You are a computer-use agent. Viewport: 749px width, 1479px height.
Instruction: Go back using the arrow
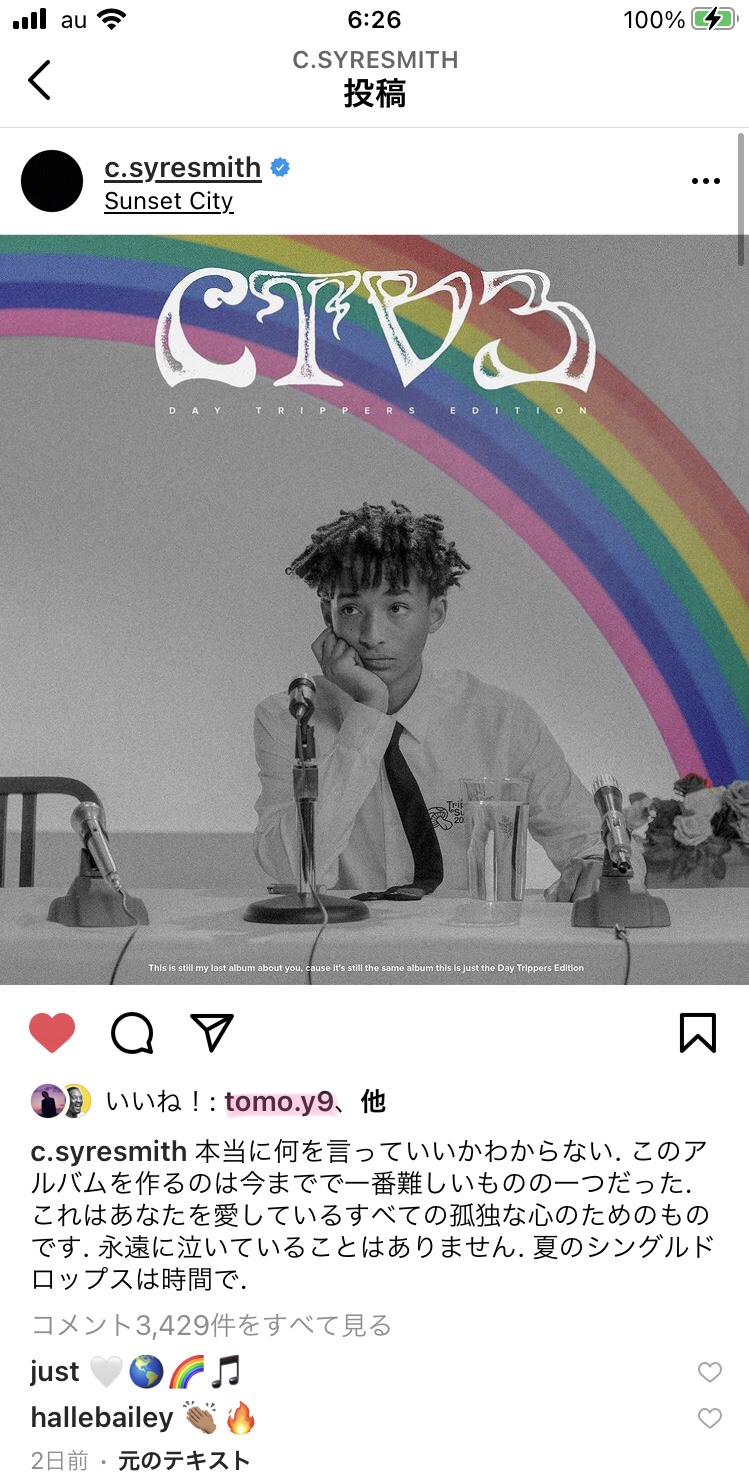click(x=39, y=80)
